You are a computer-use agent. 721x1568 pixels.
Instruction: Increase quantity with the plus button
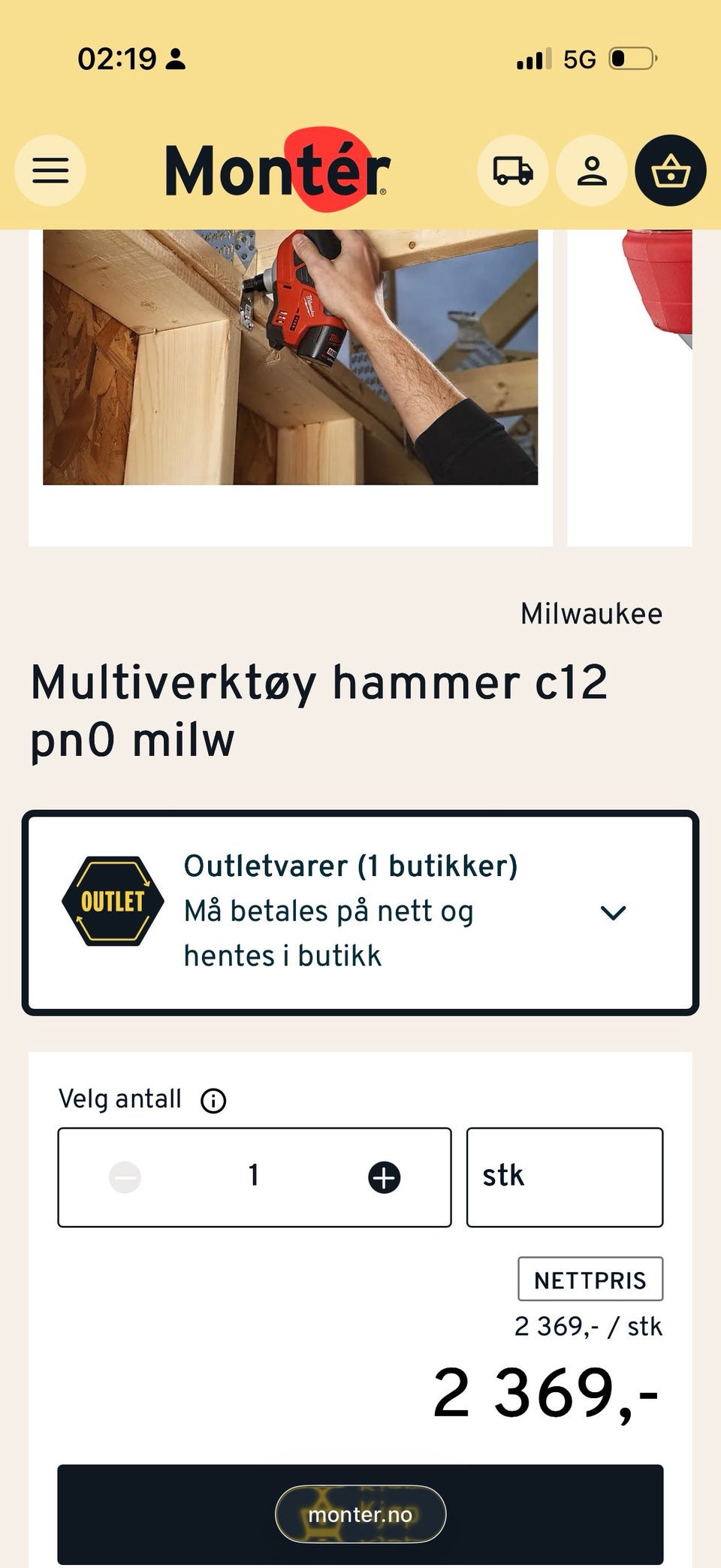[384, 1175]
